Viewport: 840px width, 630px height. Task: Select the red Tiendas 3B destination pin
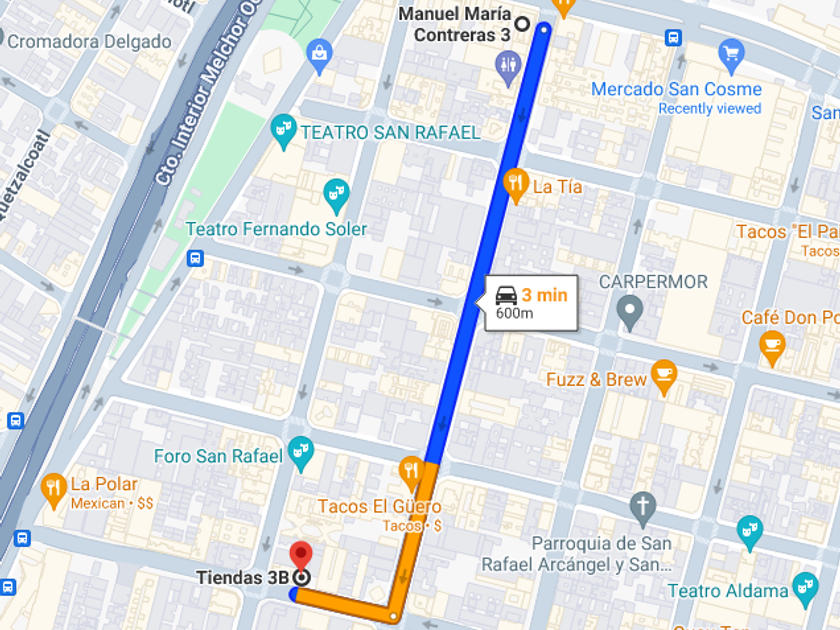point(301,558)
